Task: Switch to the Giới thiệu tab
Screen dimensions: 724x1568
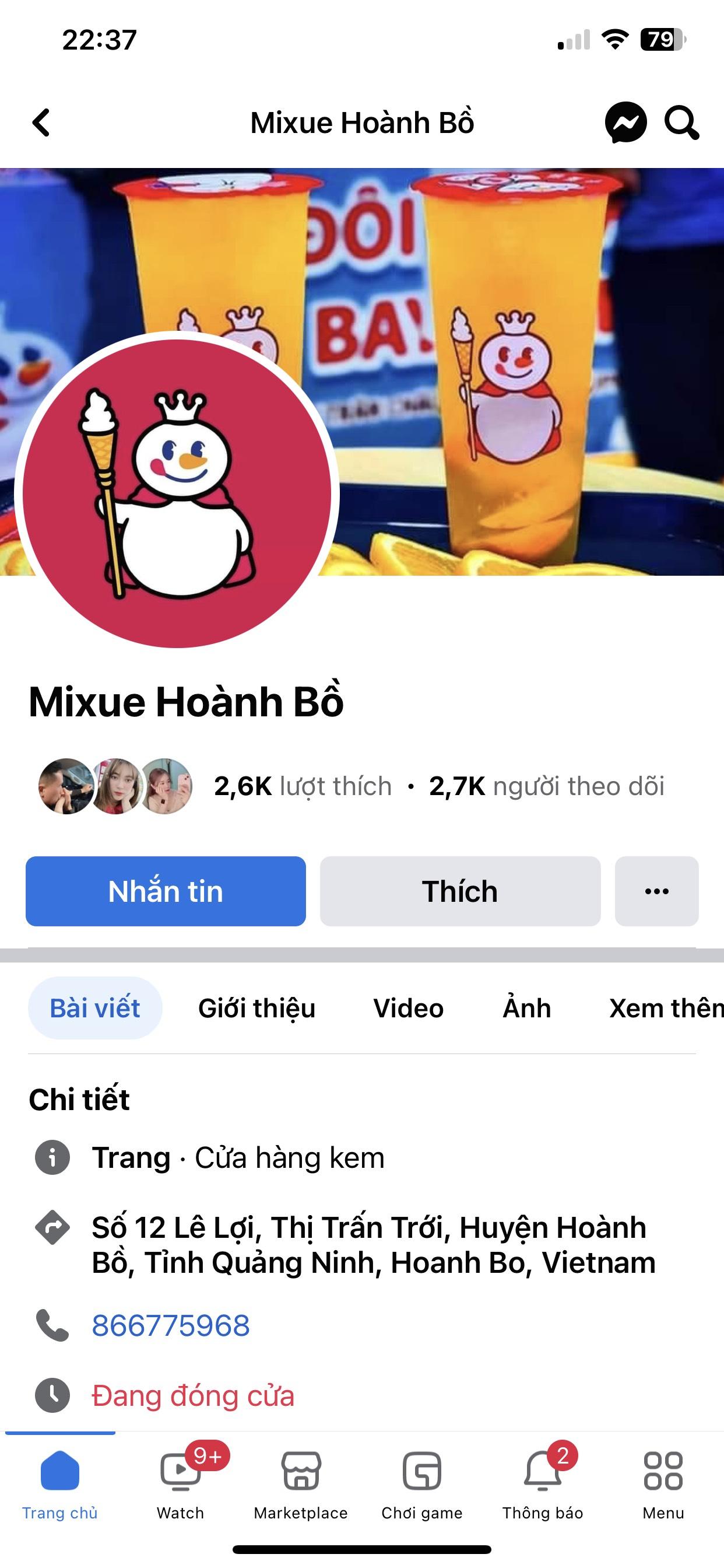Action: coord(256,1008)
